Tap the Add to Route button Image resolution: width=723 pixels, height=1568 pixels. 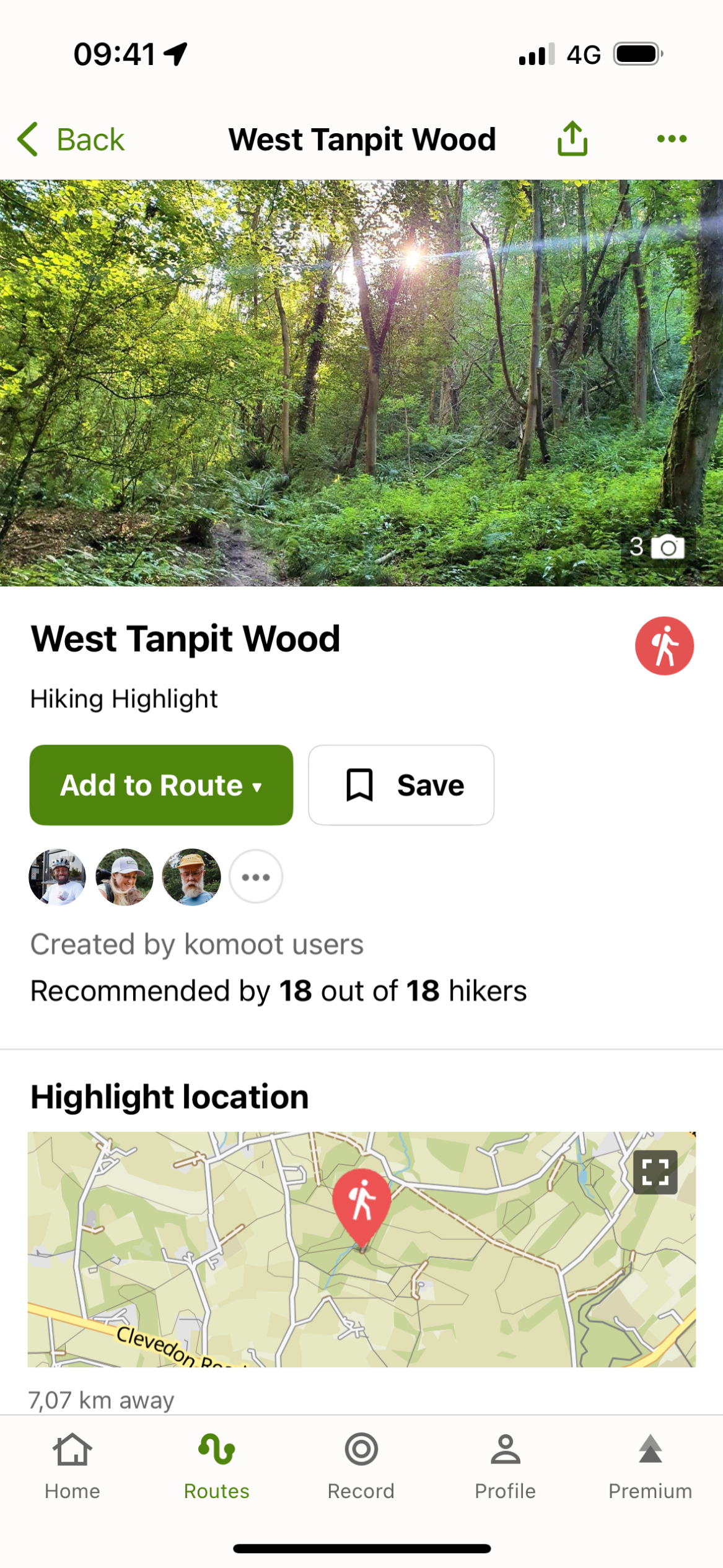coord(161,785)
